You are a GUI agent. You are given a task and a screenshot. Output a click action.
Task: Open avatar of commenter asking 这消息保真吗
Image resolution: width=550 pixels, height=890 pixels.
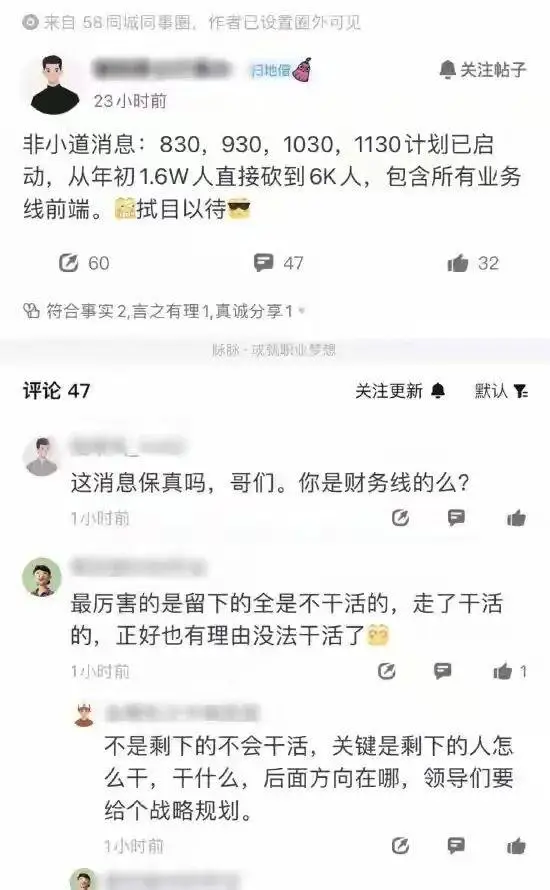pyautogui.click(x=41, y=456)
